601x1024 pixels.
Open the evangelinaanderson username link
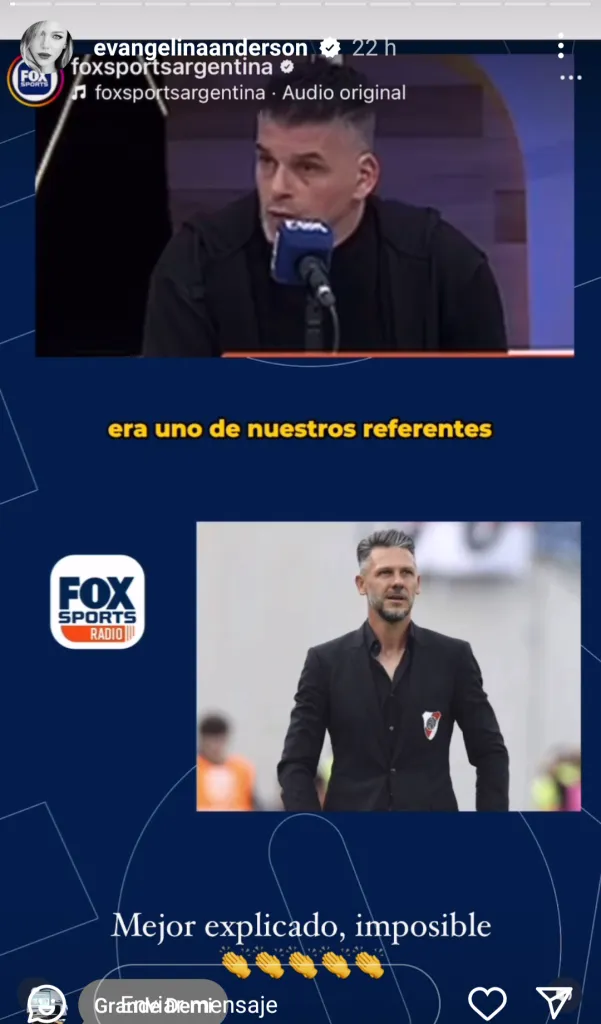pyautogui.click(x=200, y=47)
